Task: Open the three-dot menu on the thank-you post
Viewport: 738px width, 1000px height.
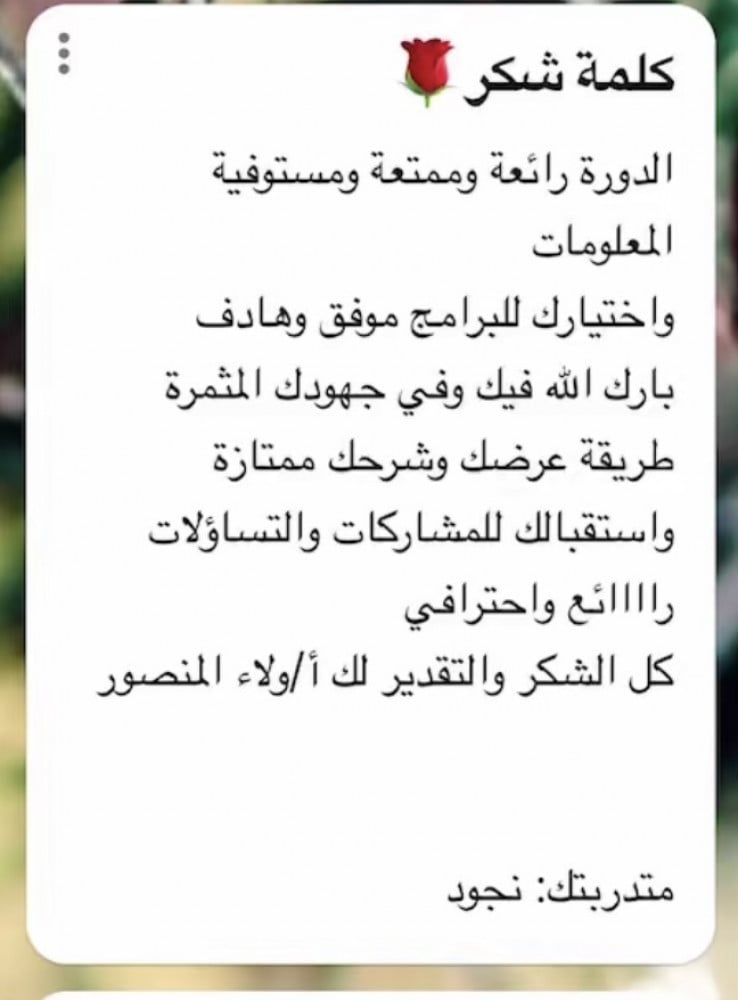Action: point(64,53)
